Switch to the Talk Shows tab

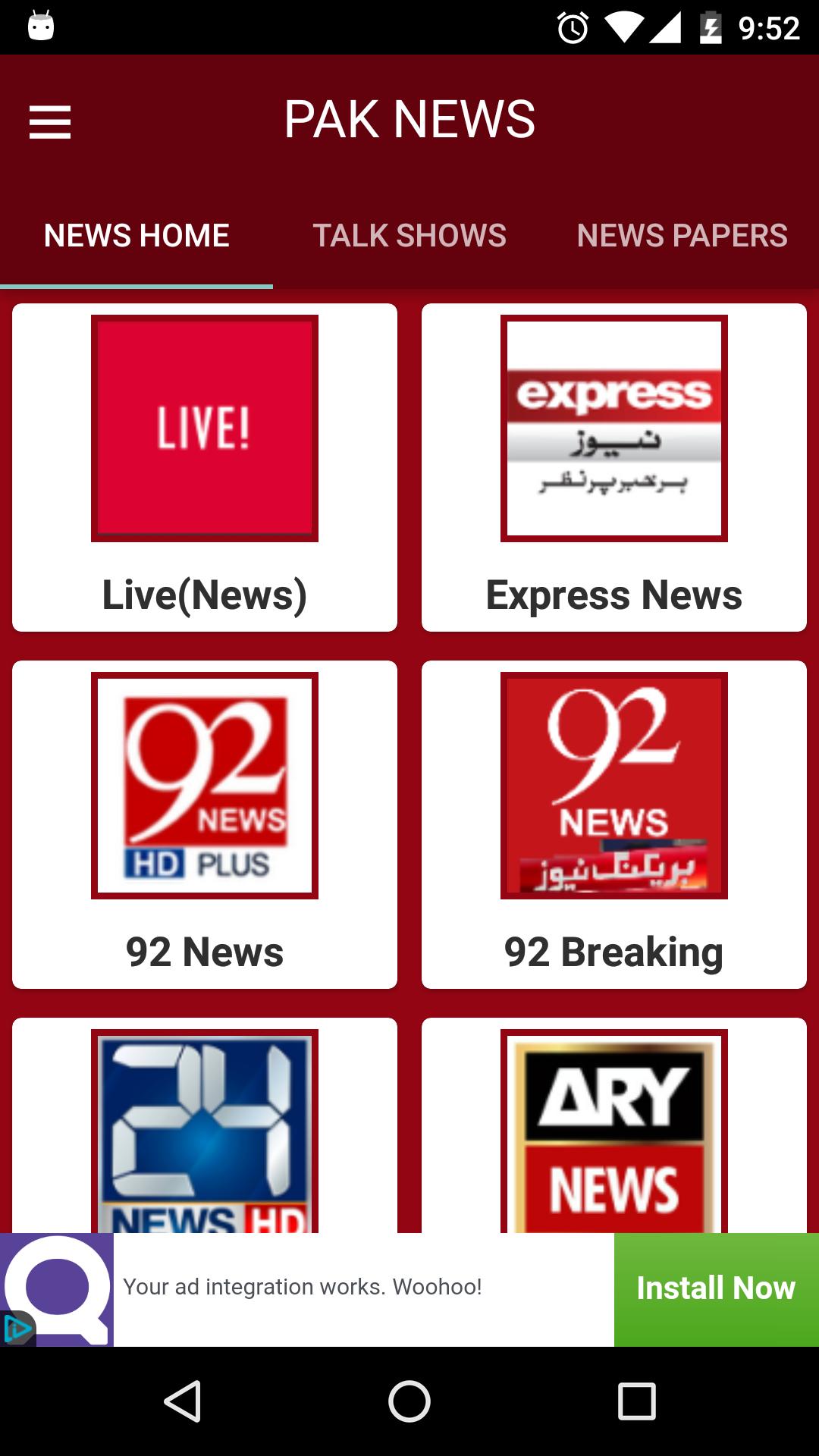pos(409,235)
